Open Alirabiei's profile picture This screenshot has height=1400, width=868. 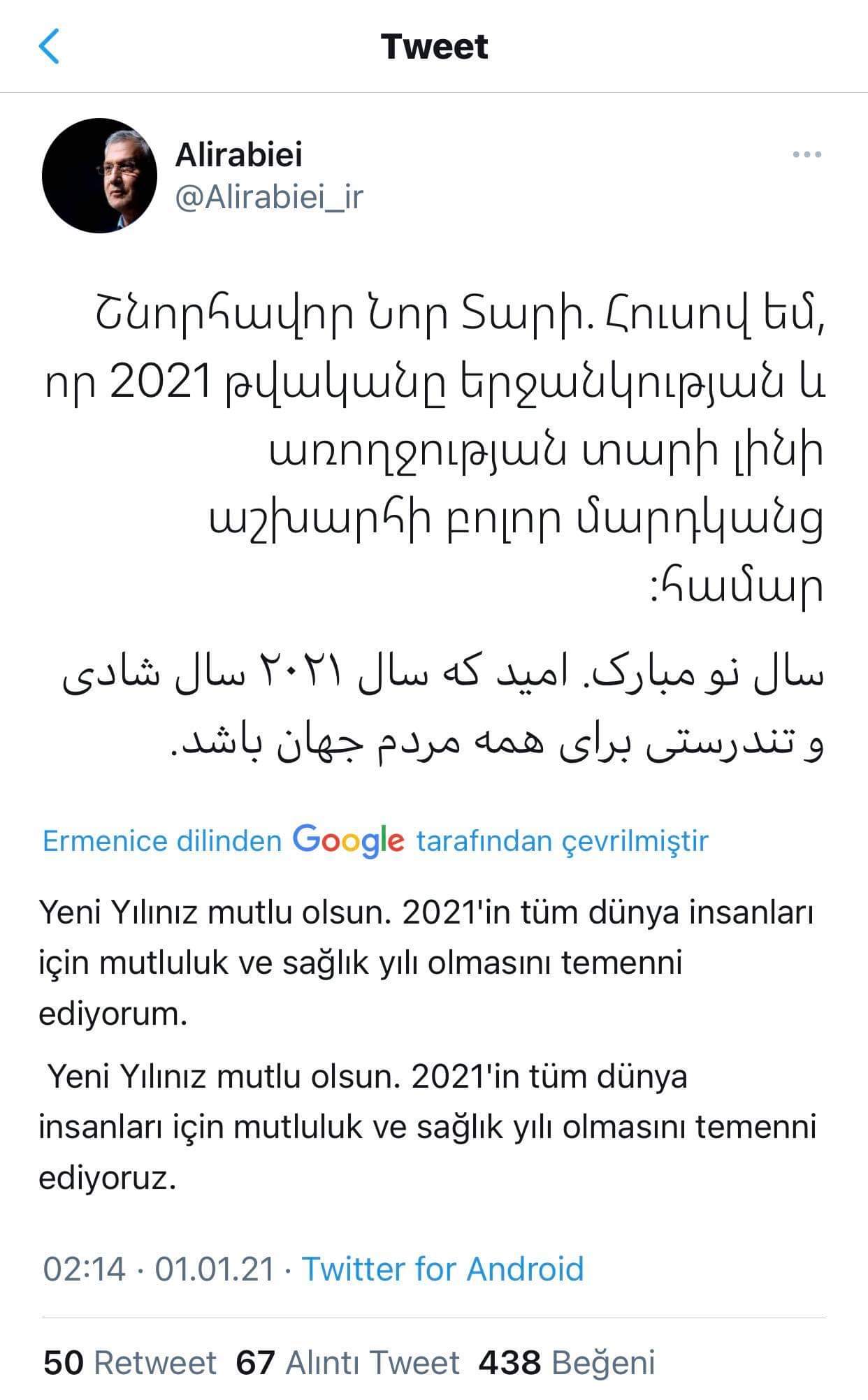100,175
